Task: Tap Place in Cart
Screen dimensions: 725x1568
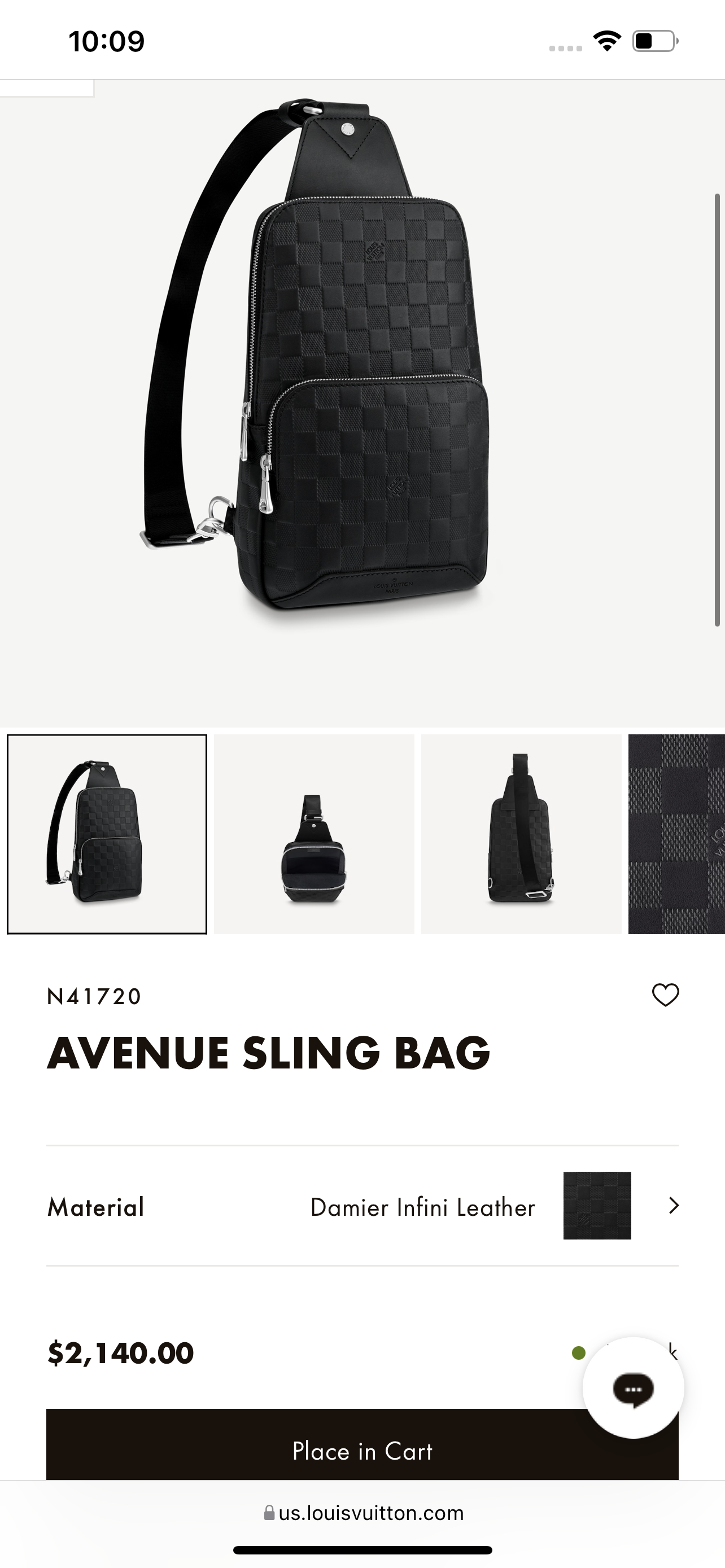Action: [362, 1452]
